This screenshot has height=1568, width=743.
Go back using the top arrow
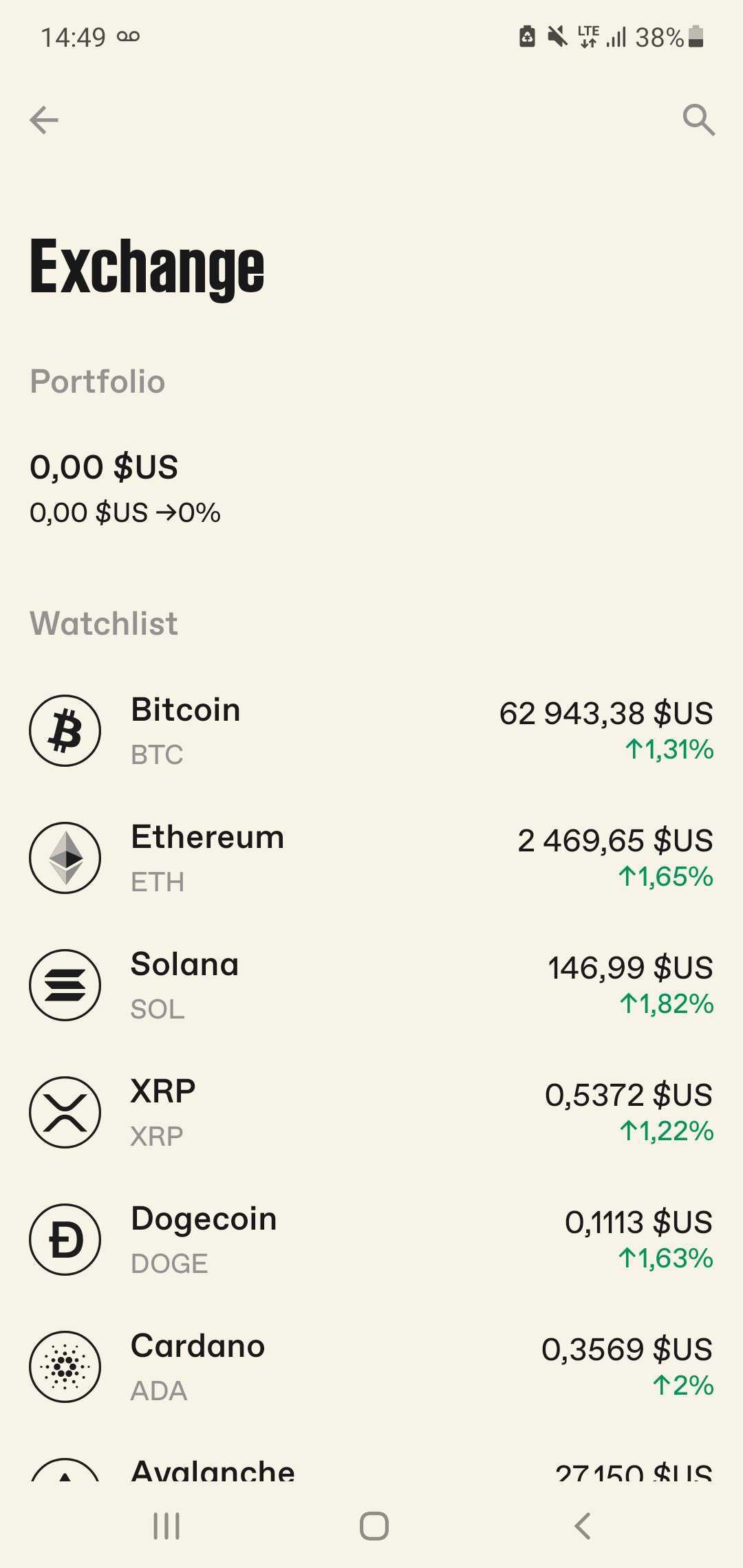click(44, 120)
